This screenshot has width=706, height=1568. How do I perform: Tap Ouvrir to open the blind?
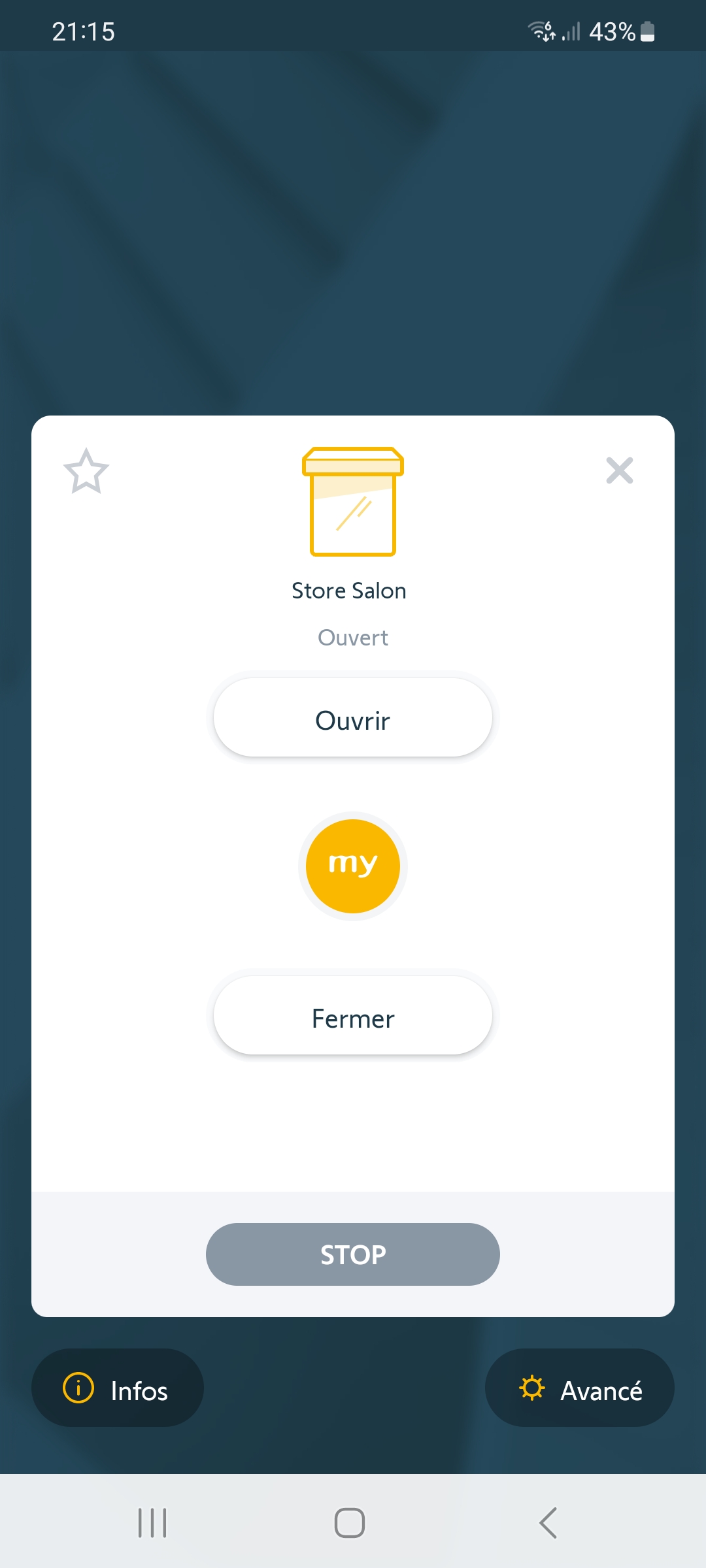pos(353,717)
